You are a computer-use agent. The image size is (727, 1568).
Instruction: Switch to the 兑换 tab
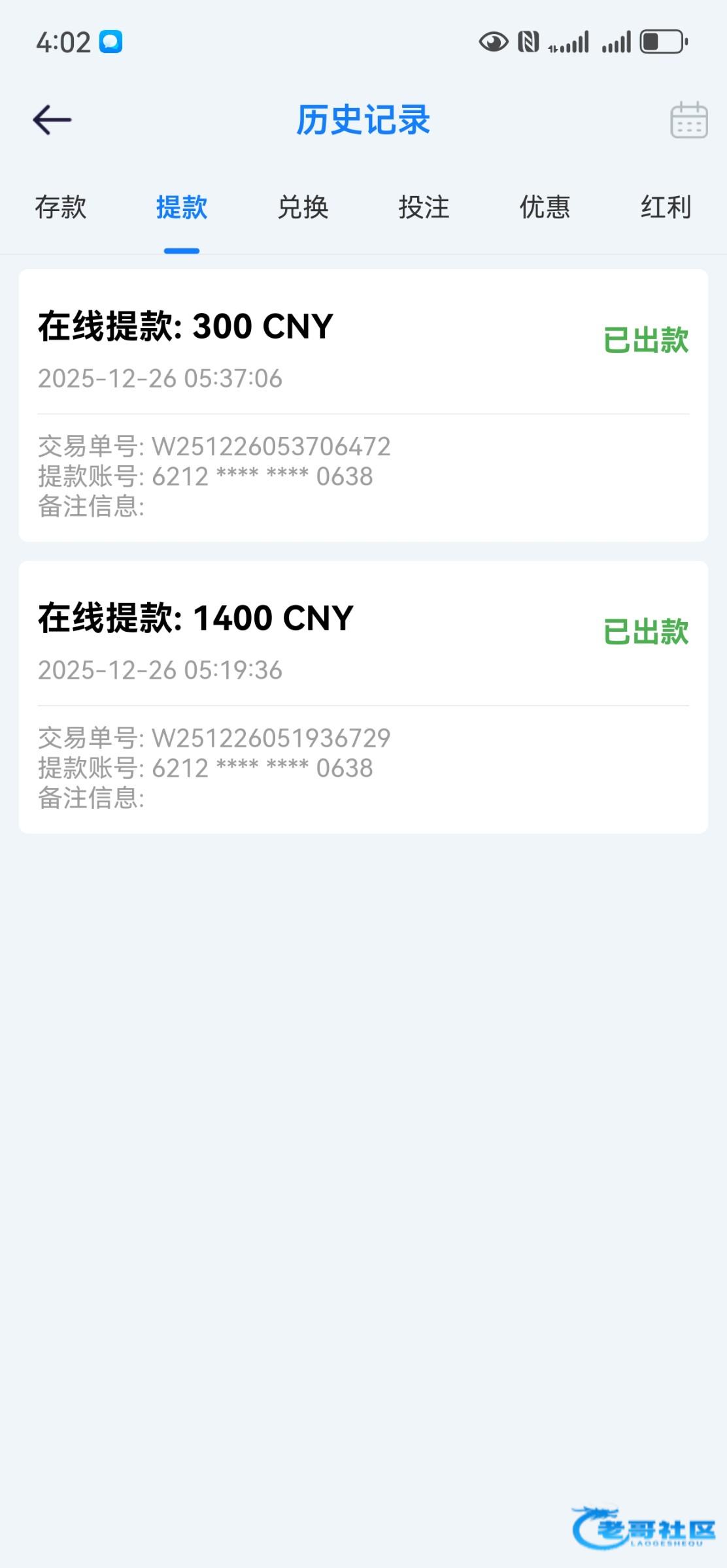point(303,208)
